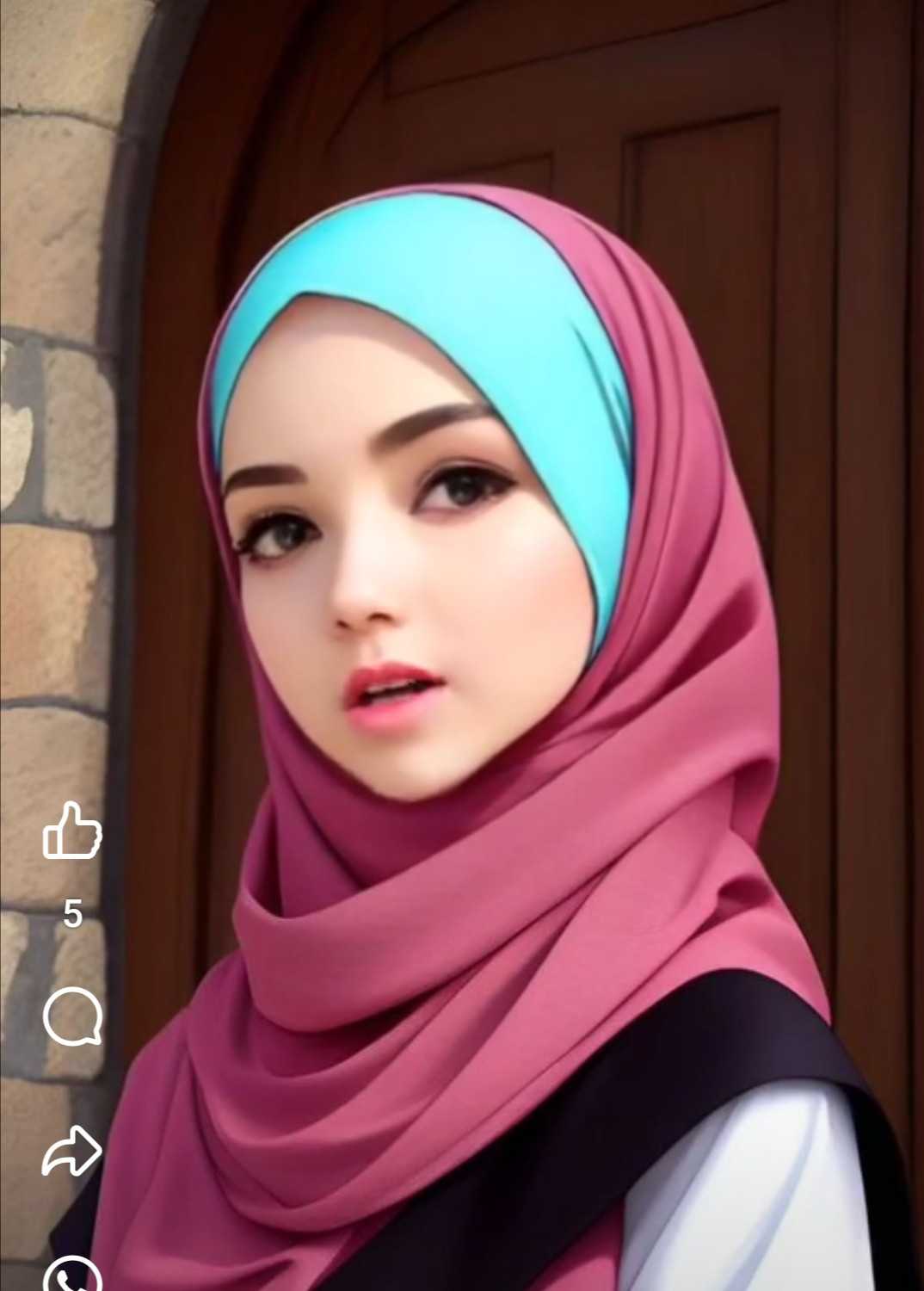Open the comments bubble

pyautogui.click(x=72, y=1016)
